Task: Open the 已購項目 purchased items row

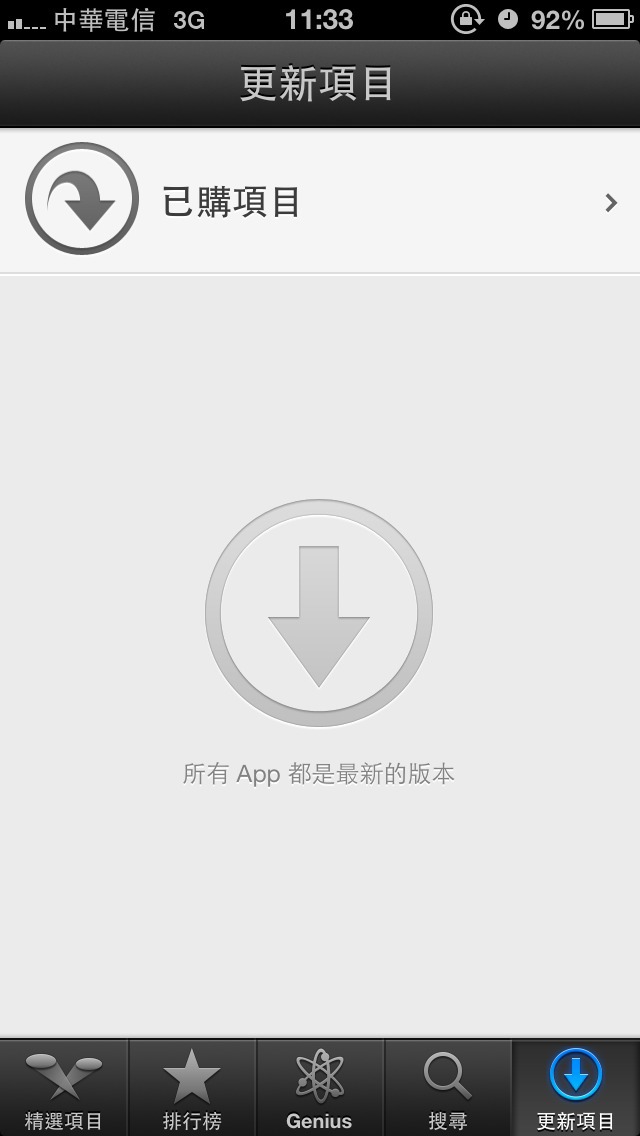Action: point(320,201)
